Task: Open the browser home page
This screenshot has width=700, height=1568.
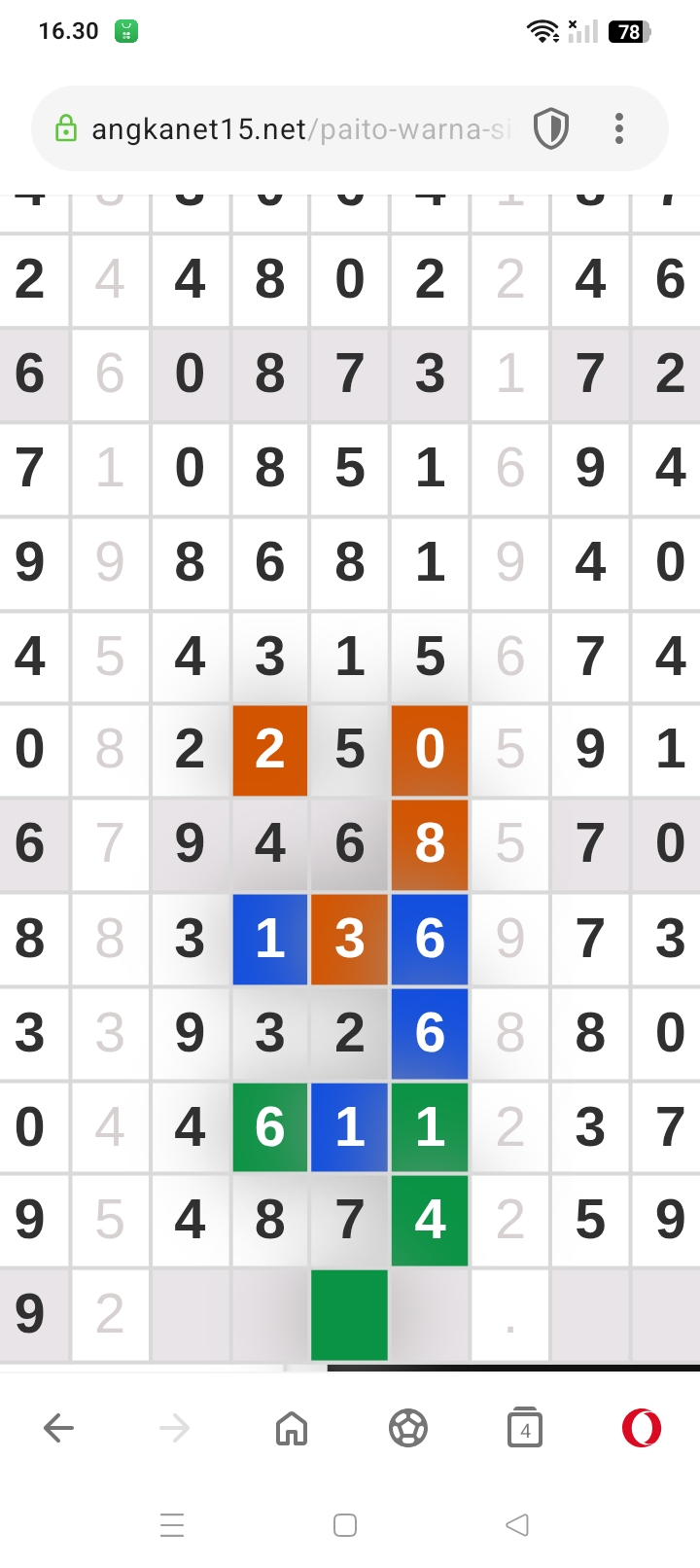Action: point(292,1428)
